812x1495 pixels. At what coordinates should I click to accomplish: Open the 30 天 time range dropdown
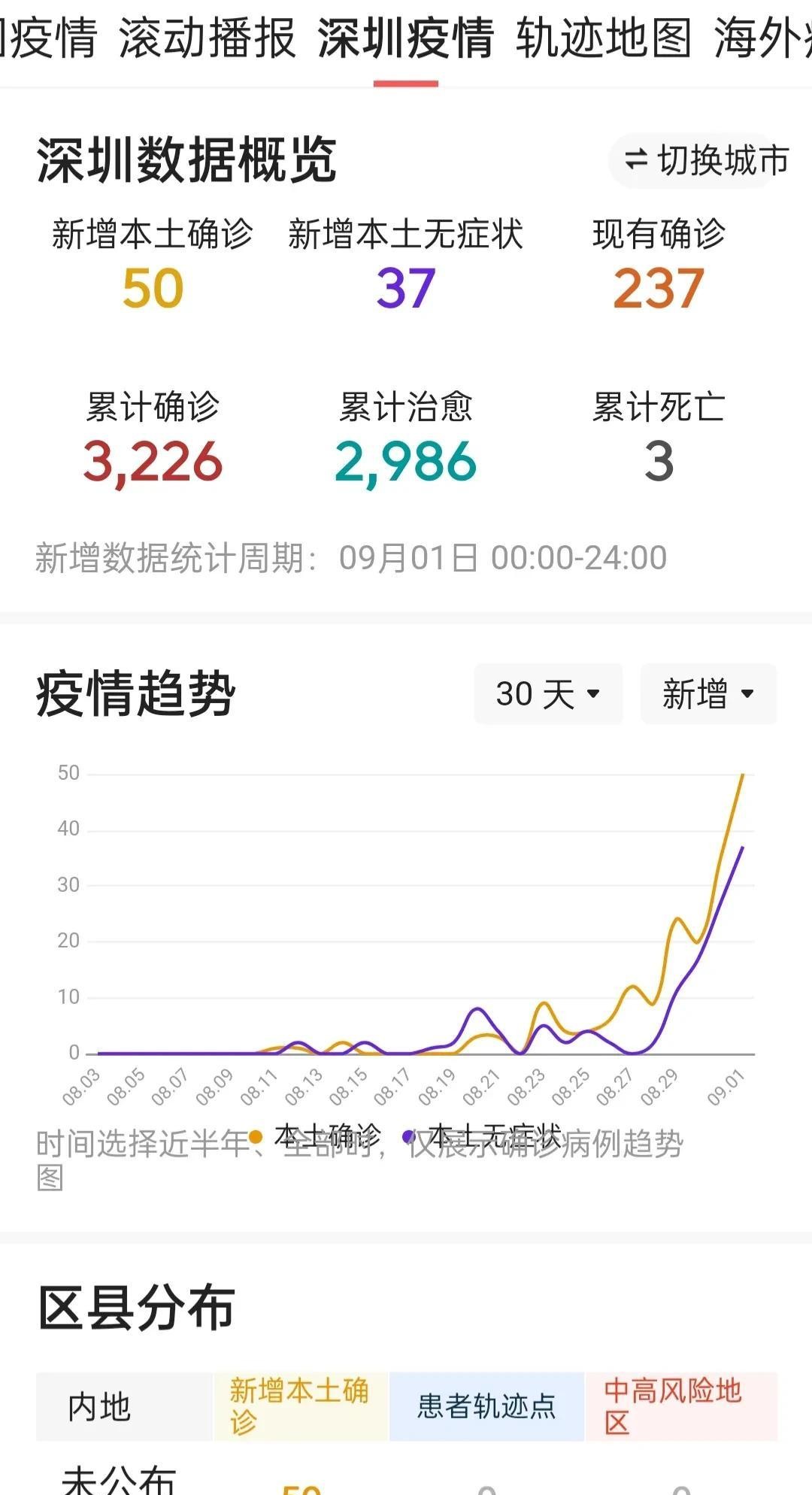548,694
